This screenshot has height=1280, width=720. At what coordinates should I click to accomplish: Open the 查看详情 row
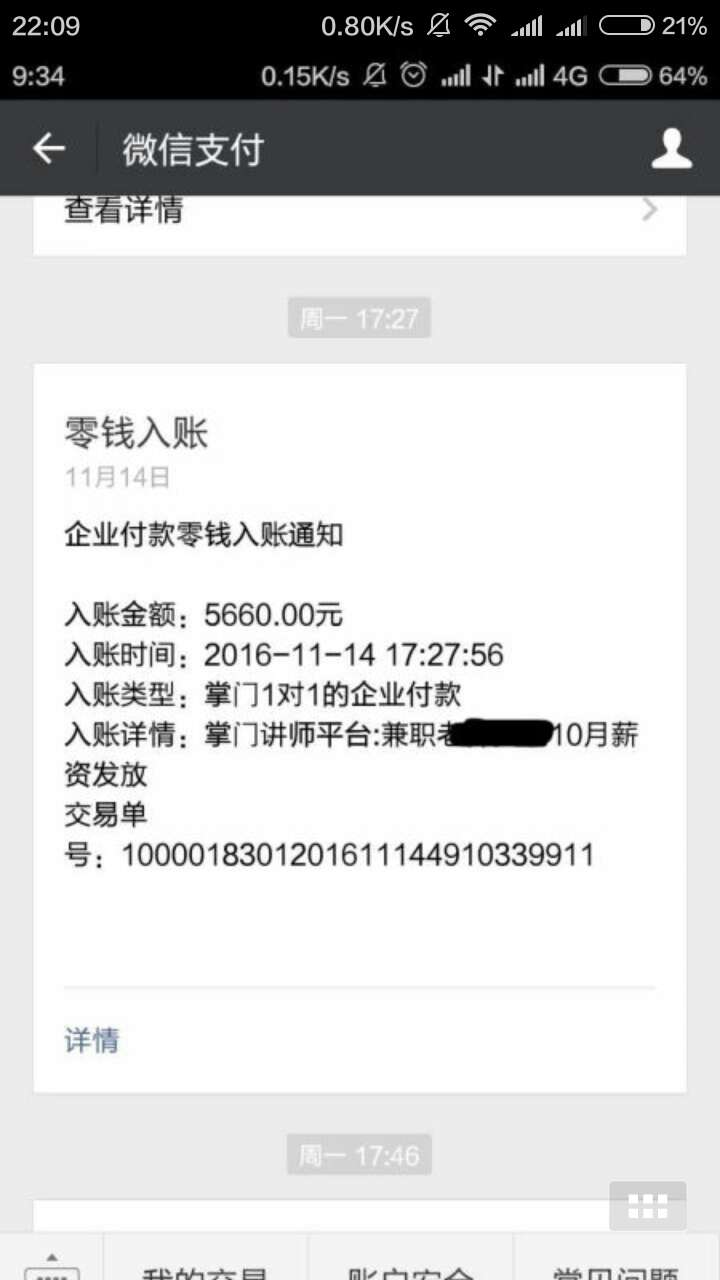[360, 212]
